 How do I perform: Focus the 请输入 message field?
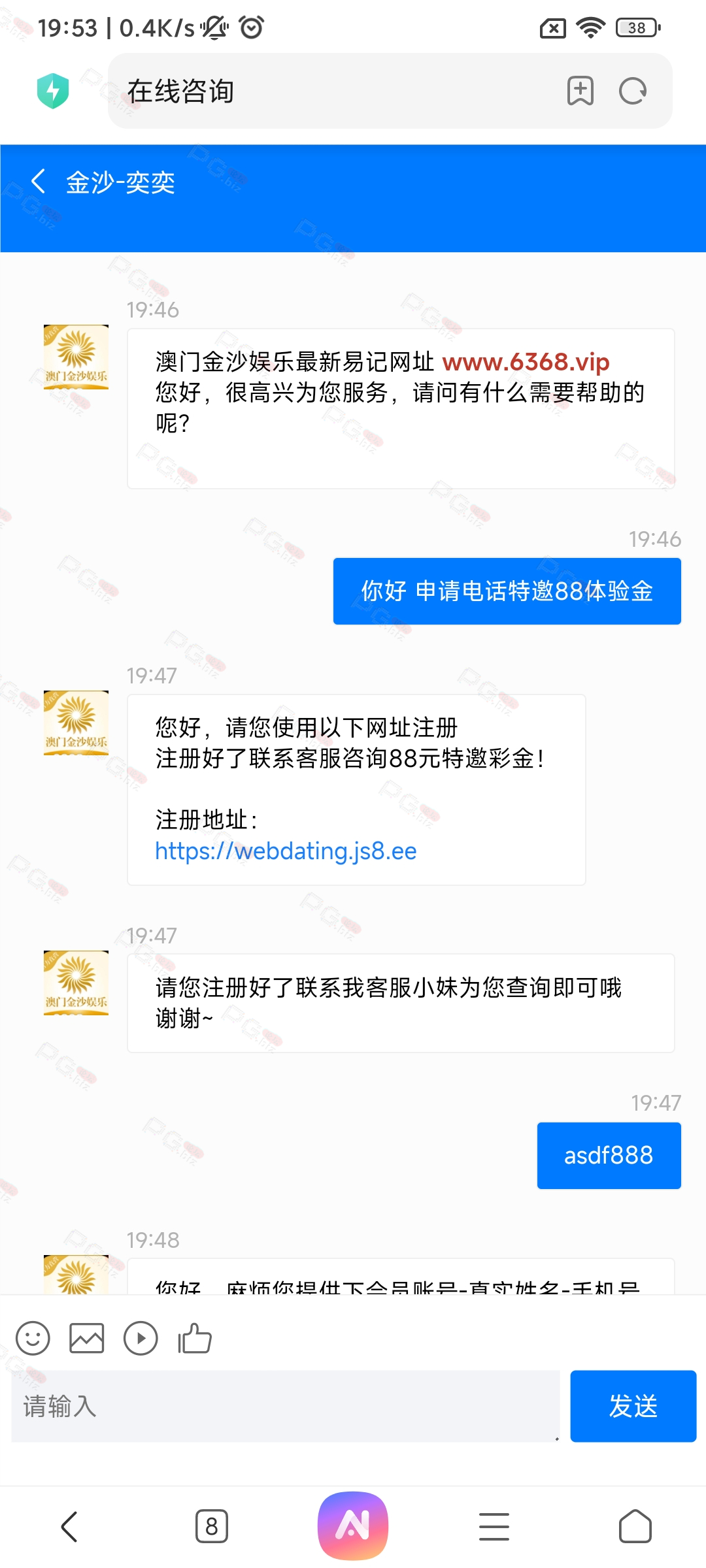pyautogui.click(x=286, y=1406)
